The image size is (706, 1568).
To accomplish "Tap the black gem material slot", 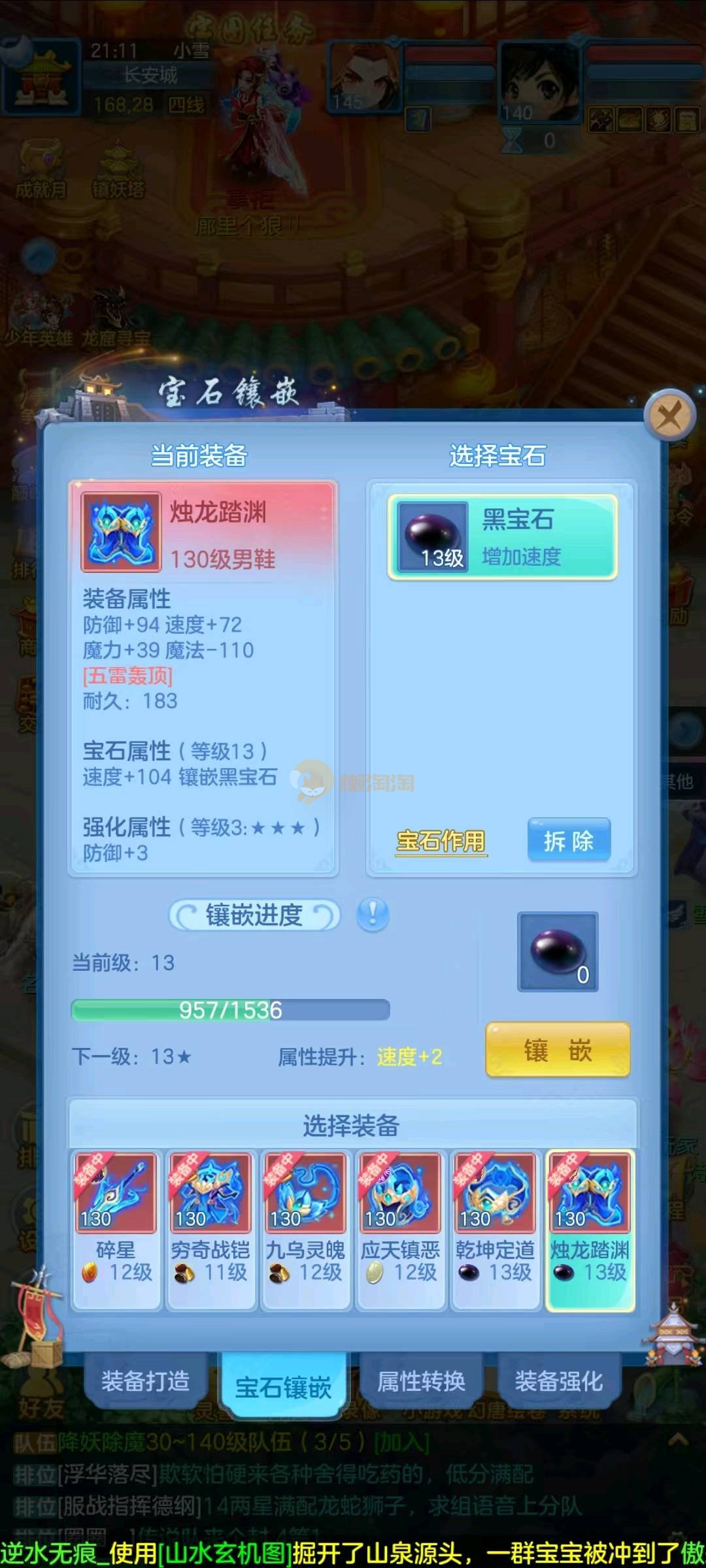I will pos(558,952).
